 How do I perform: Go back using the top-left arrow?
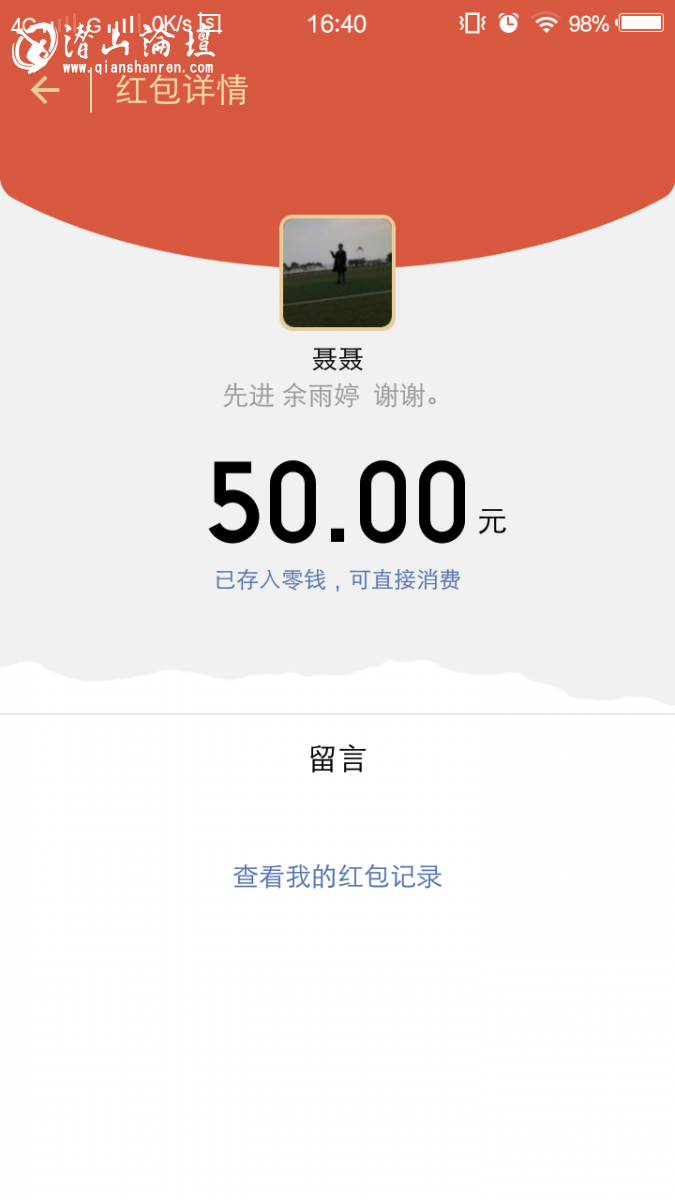click(x=45, y=91)
